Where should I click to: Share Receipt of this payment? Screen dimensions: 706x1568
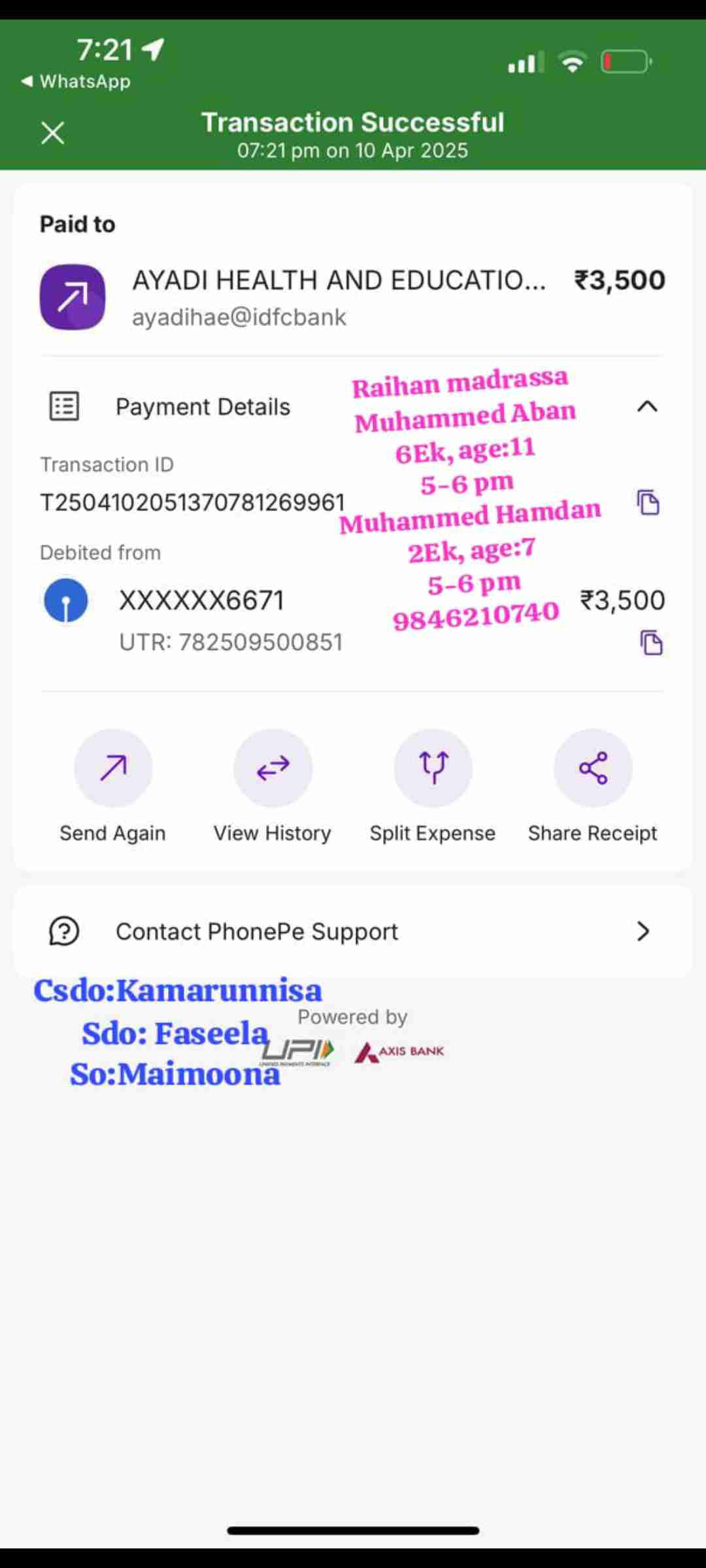(x=592, y=768)
